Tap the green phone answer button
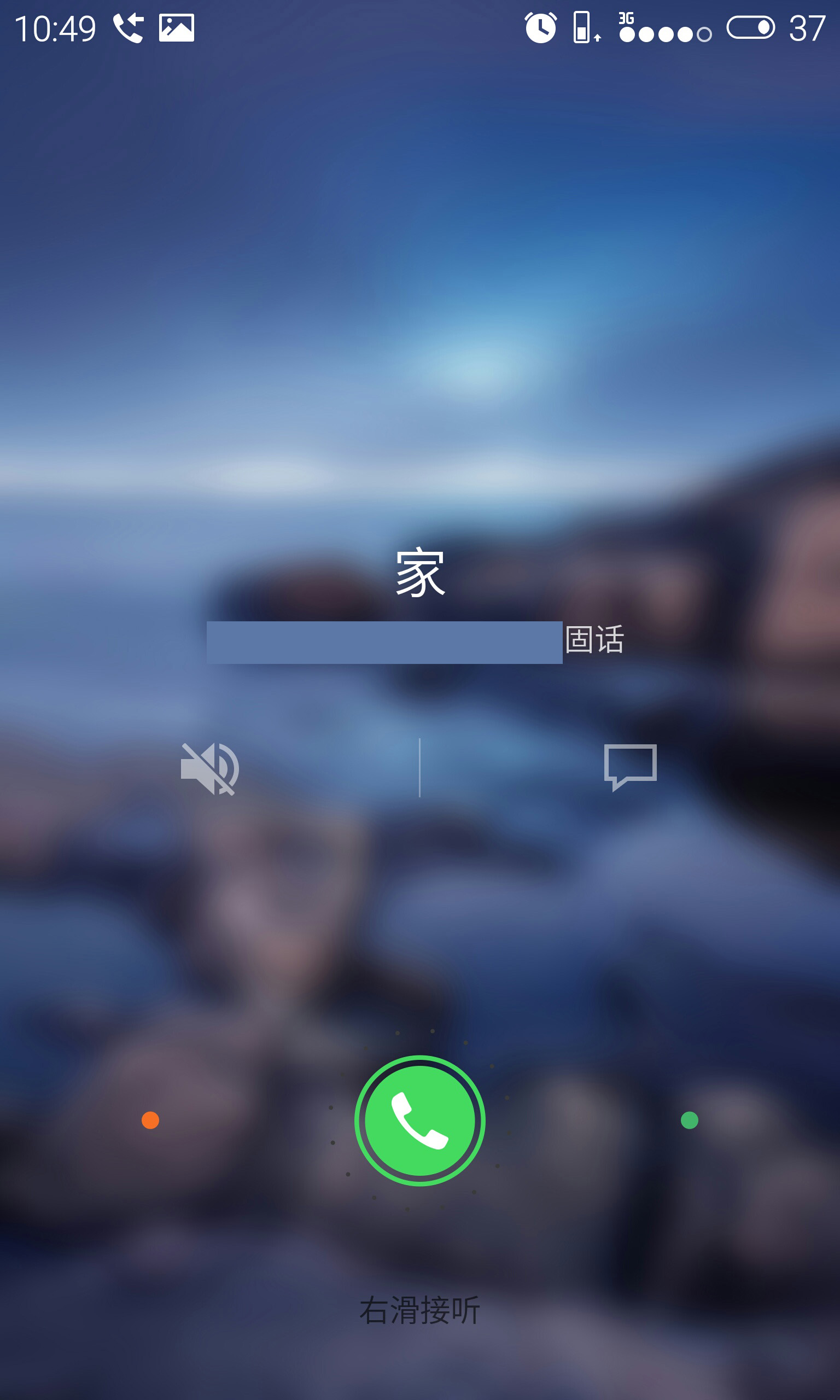The height and width of the screenshot is (1400, 840). pos(419,1120)
